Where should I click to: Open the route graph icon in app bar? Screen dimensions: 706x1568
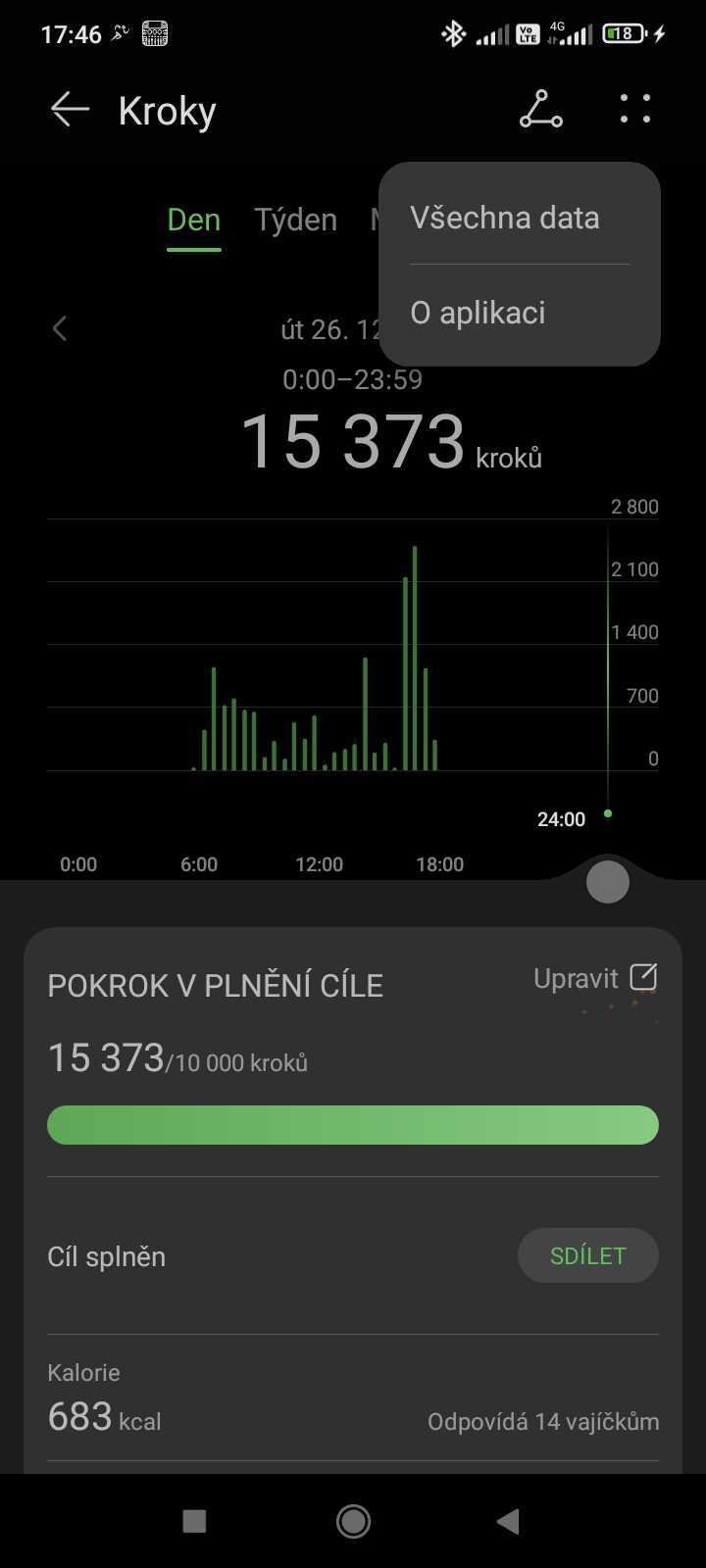point(541,109)
